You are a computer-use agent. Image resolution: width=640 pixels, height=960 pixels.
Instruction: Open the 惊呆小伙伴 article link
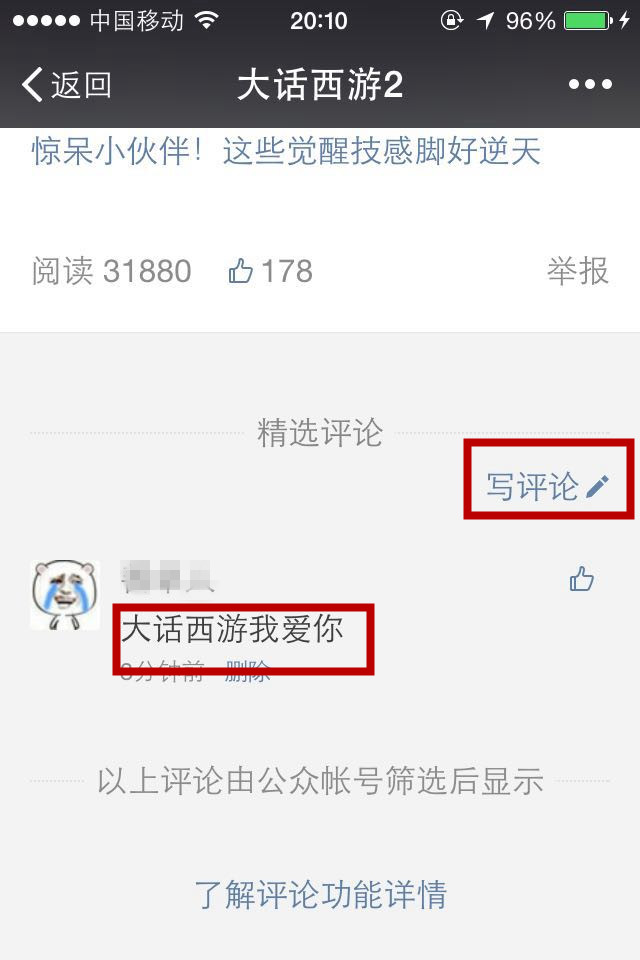pos(286,151)
